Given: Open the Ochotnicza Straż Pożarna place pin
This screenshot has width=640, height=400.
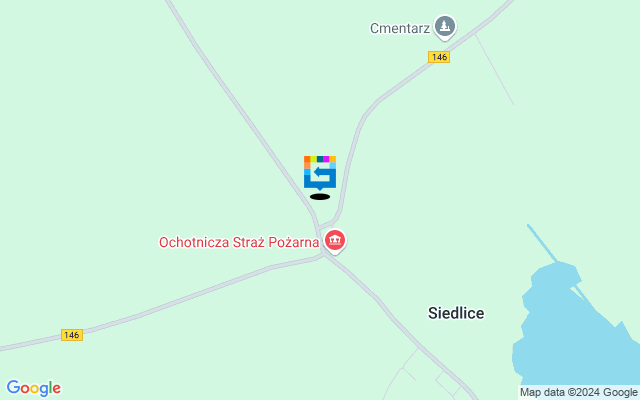Looking at the screenshot, I should tap(335, 241).
